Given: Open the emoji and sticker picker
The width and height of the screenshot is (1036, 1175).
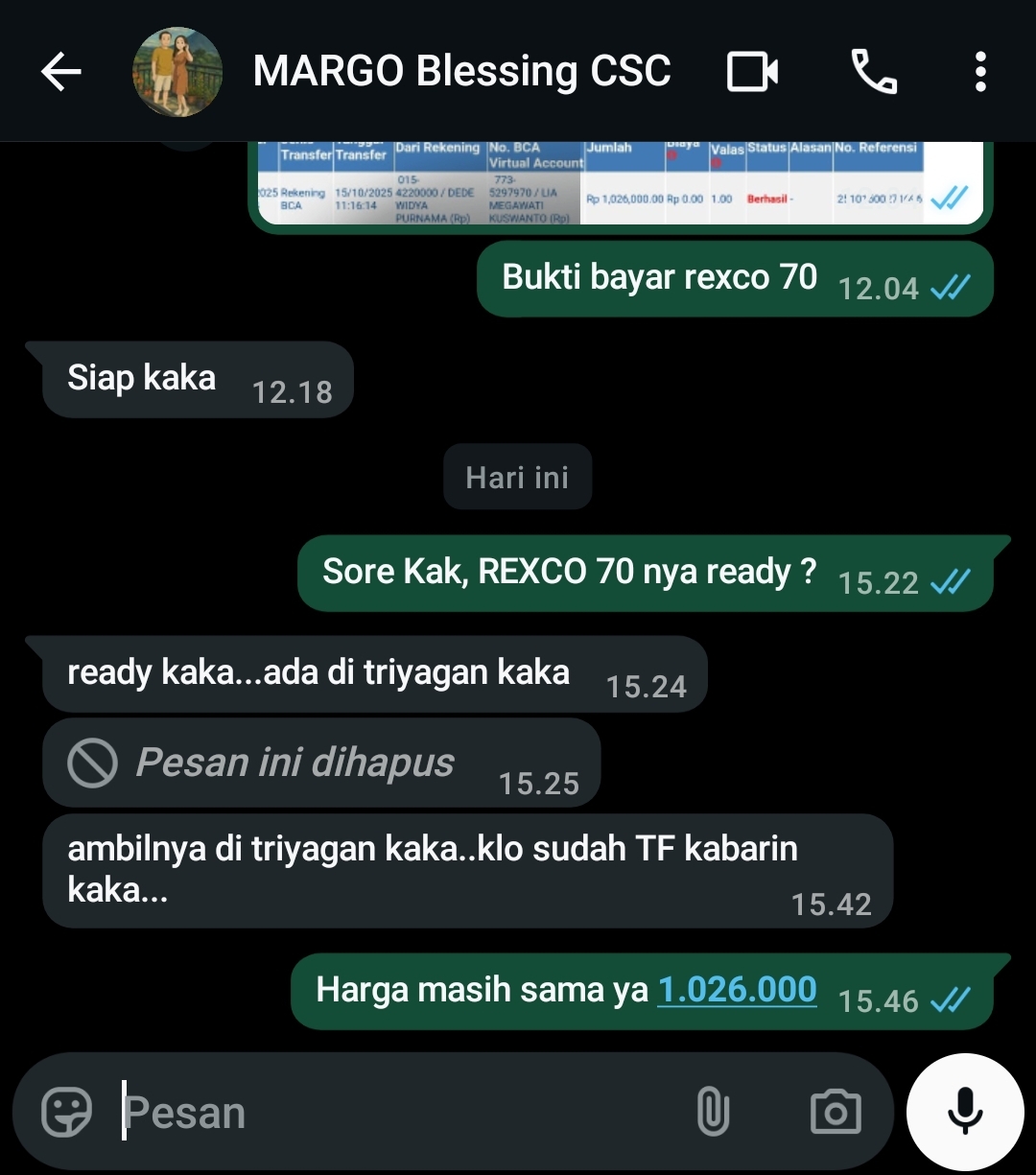Looking at the screenshot, I should [x=67, y=1113].
